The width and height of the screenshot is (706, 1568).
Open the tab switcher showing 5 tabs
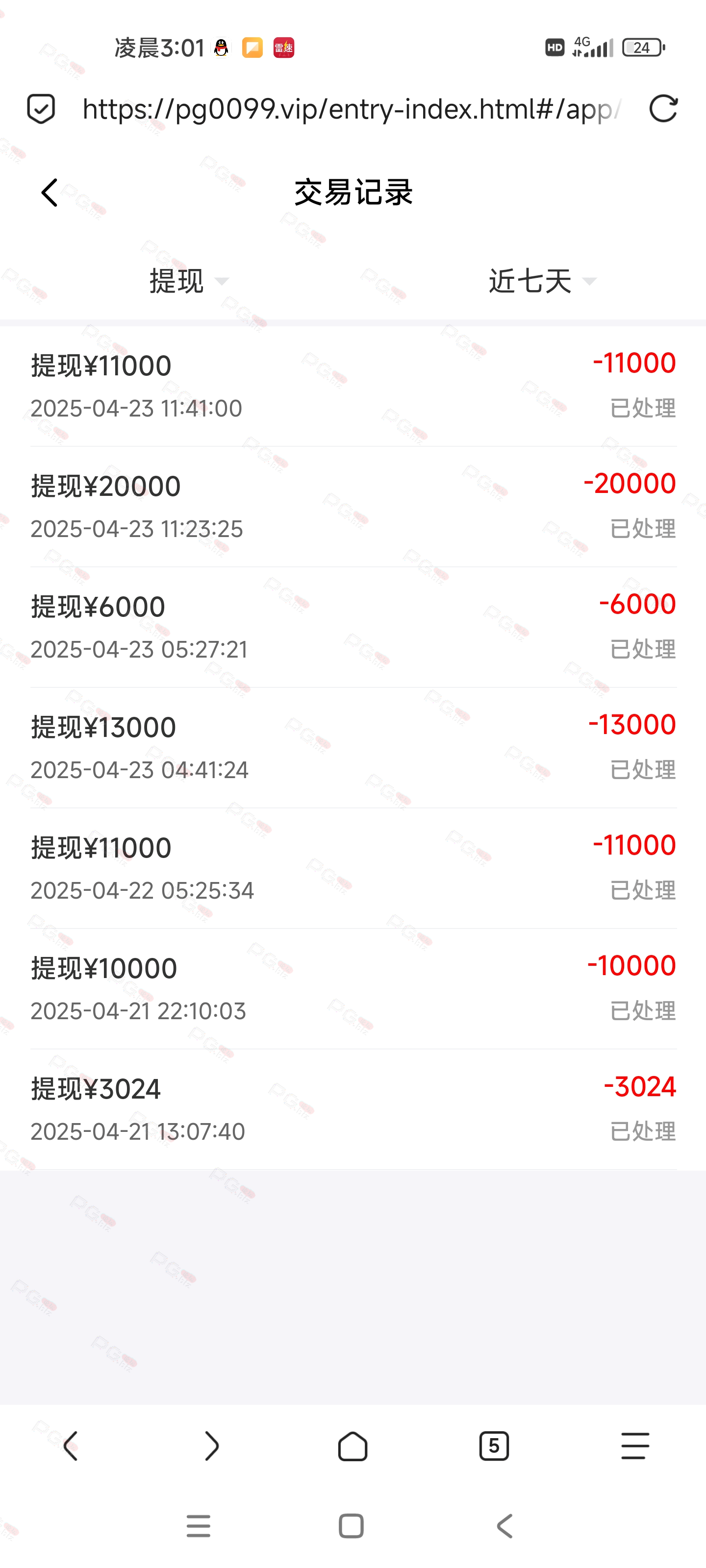tap(494, 1446)
